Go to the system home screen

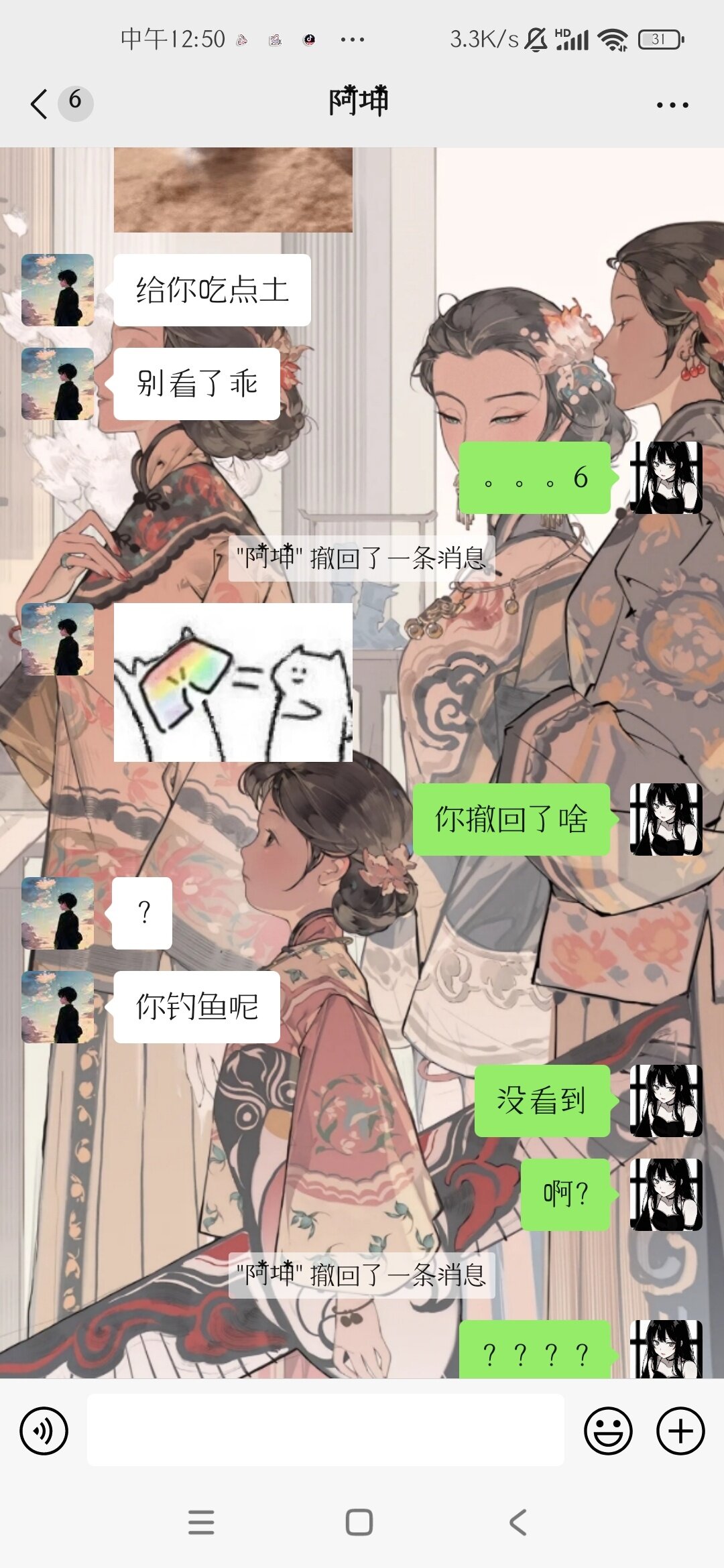pos(359,1522)
